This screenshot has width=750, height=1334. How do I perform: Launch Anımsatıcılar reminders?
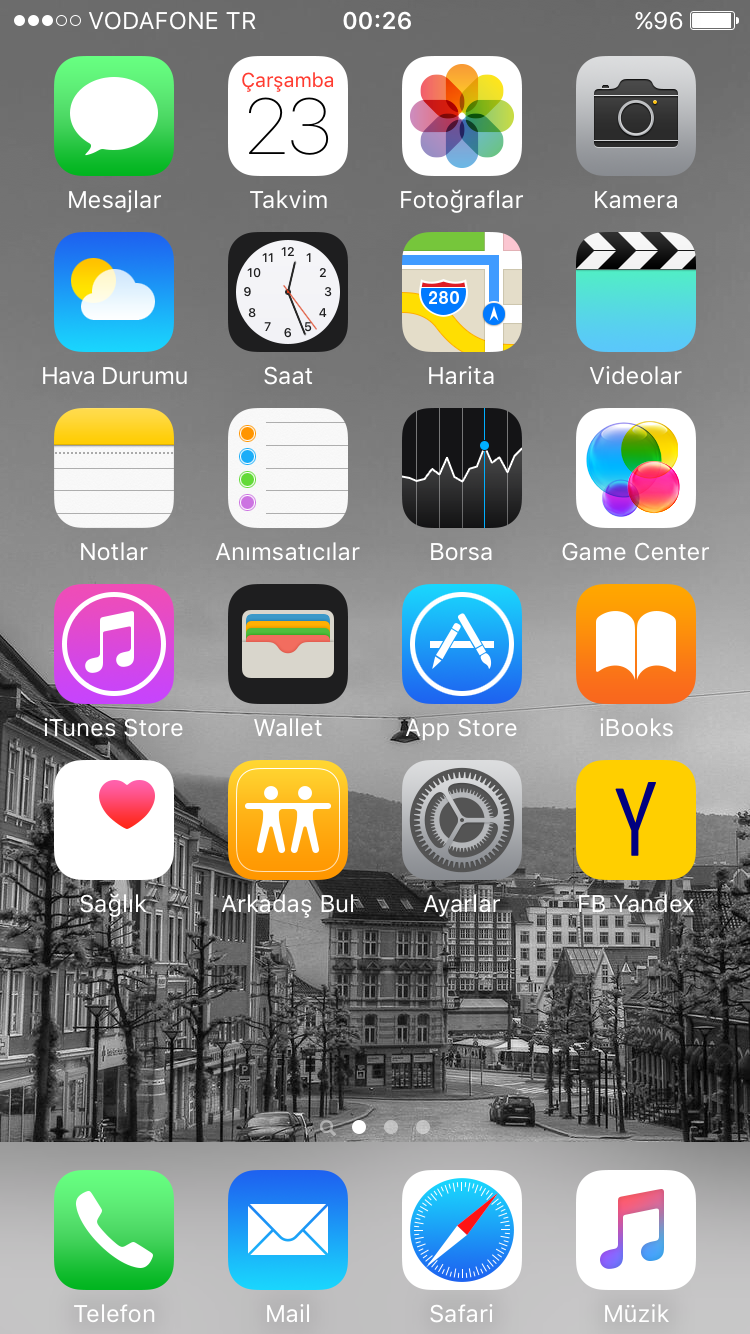point(288,468)
